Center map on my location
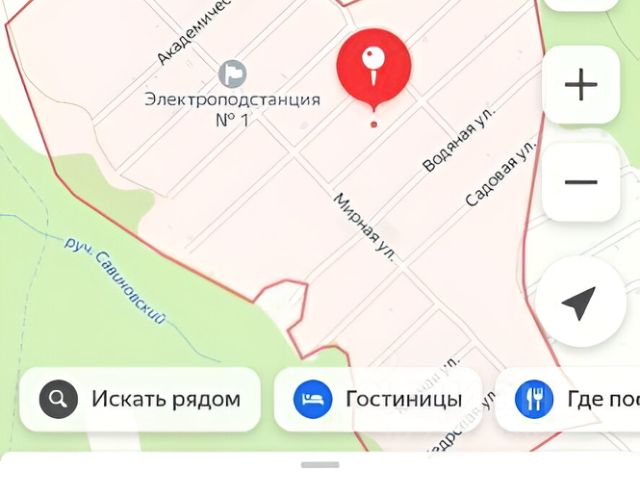This screenshot has width=640, height=480. tap(580, 303)
